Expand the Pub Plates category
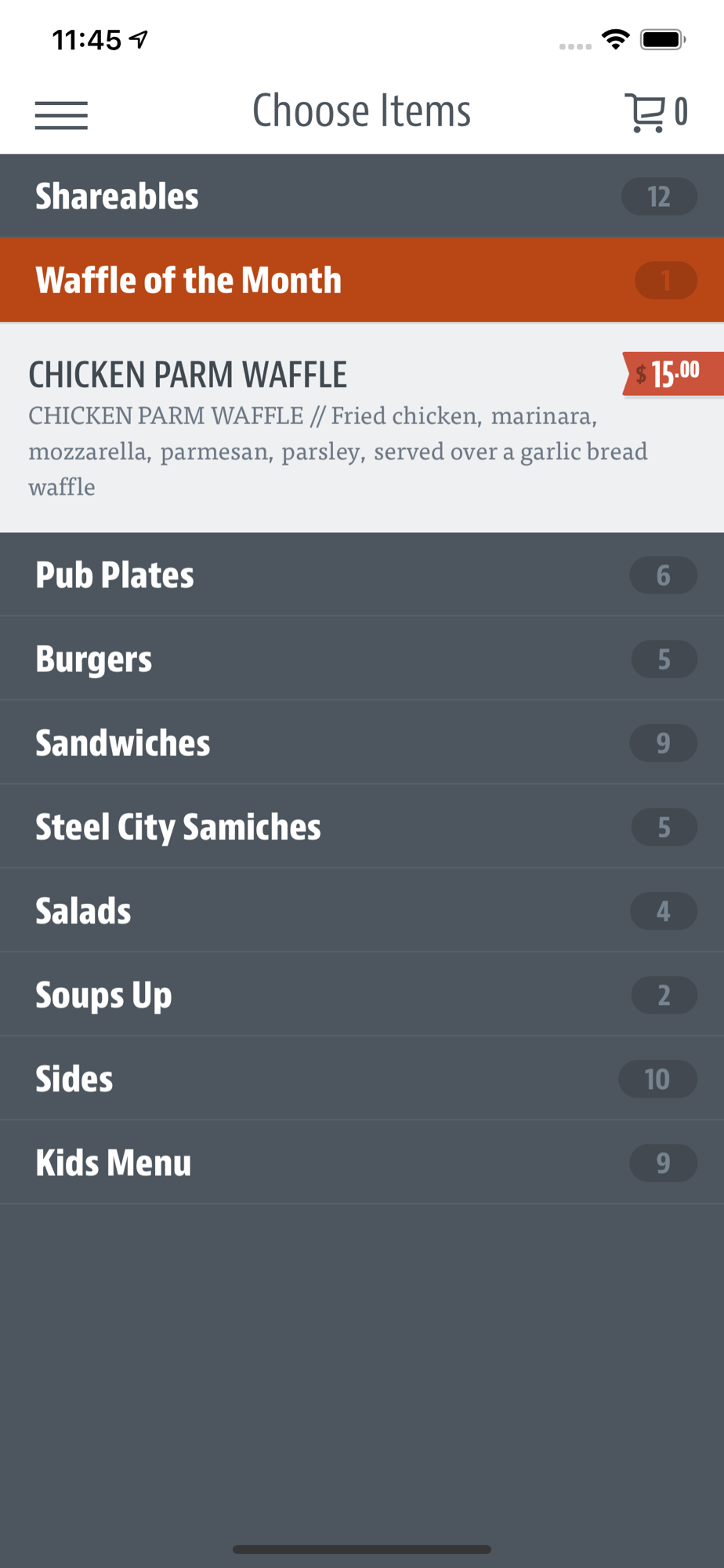The image size is (724, 1568). pos(362,575)
